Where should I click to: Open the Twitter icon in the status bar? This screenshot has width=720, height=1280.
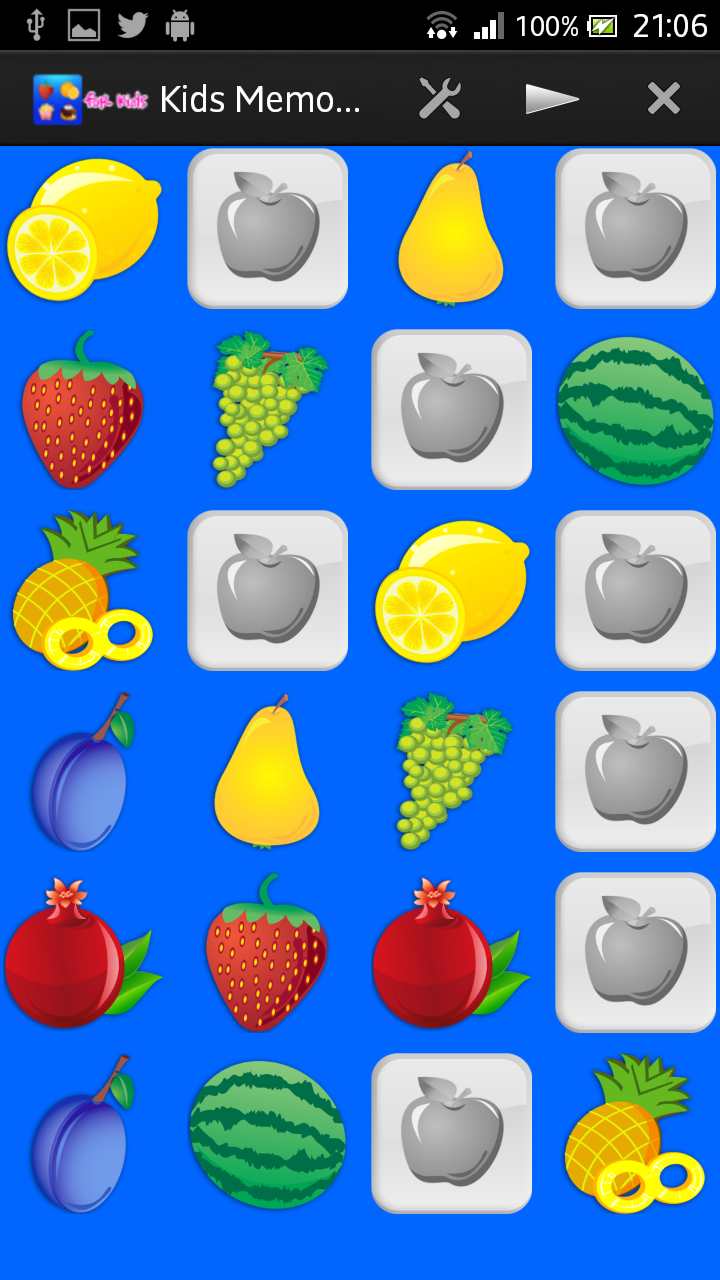click(x=131, y=25)
